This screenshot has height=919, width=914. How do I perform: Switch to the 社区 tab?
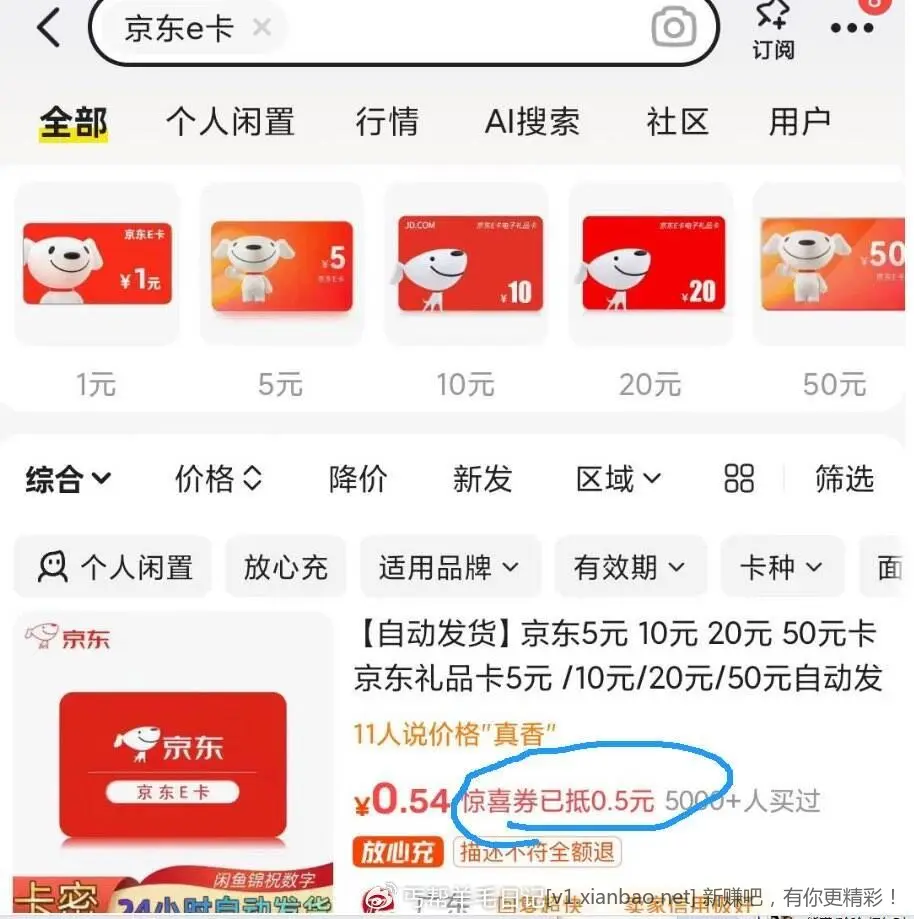677,122
